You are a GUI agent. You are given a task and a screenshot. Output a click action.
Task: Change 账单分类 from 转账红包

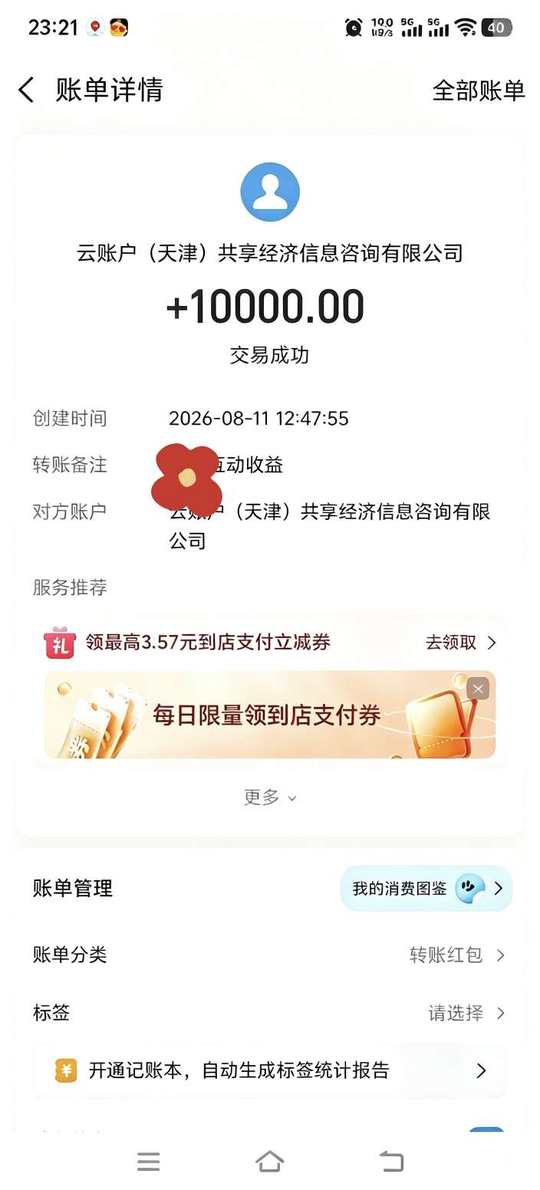[269, 955]
